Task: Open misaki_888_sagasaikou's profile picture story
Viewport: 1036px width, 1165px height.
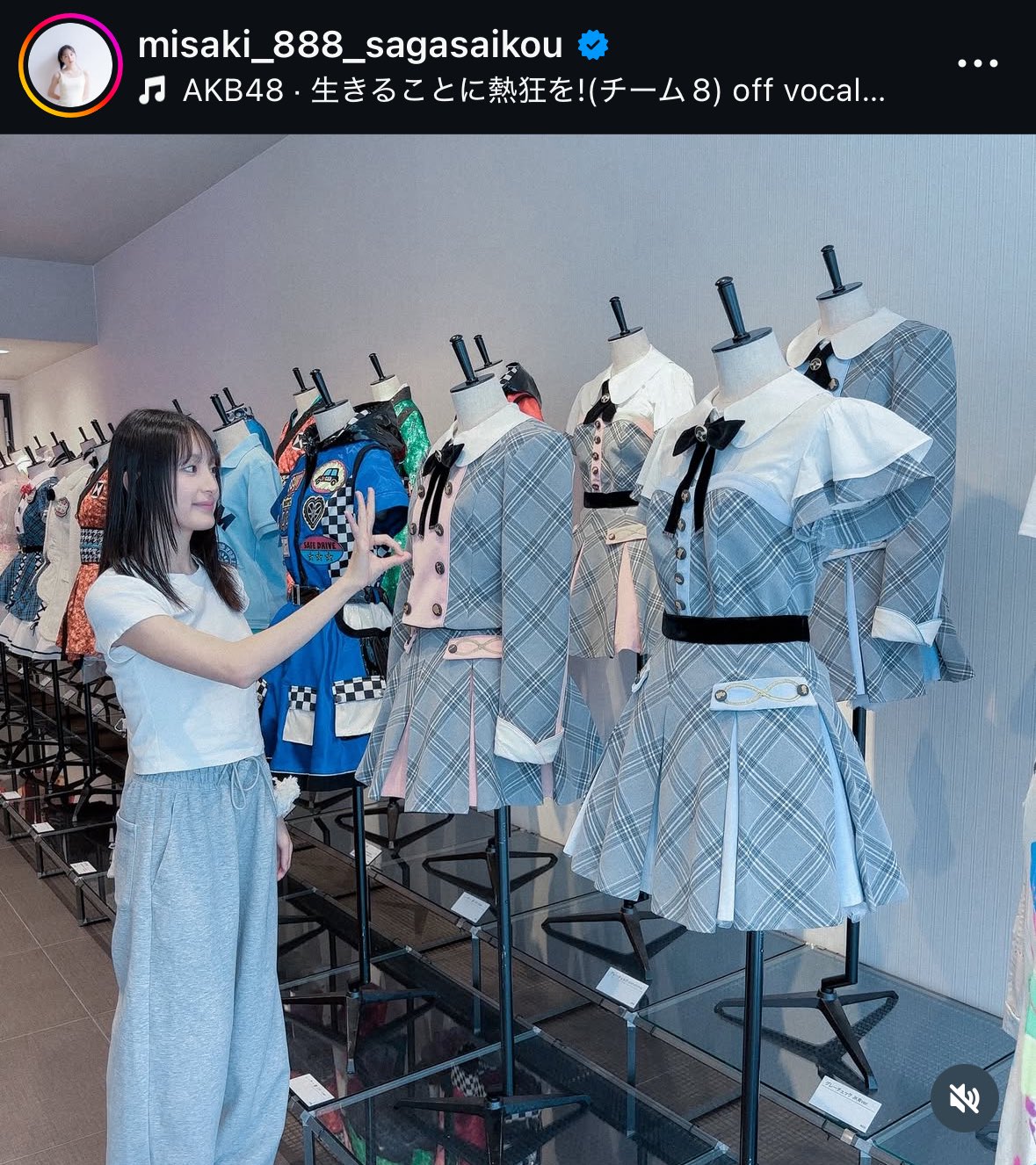Action: 70,65
